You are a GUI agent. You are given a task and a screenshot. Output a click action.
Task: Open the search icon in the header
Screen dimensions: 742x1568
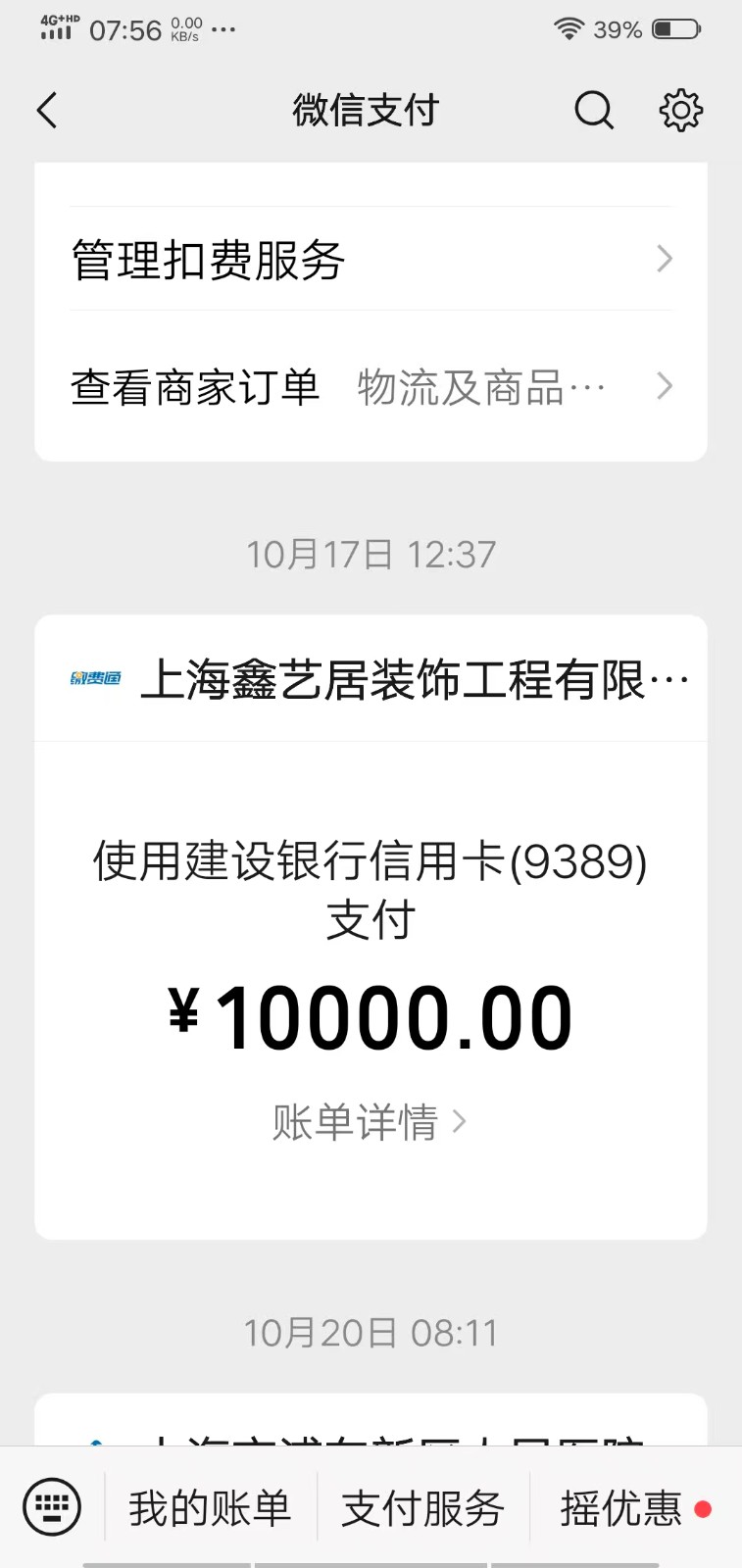click(x=593, y=110)
